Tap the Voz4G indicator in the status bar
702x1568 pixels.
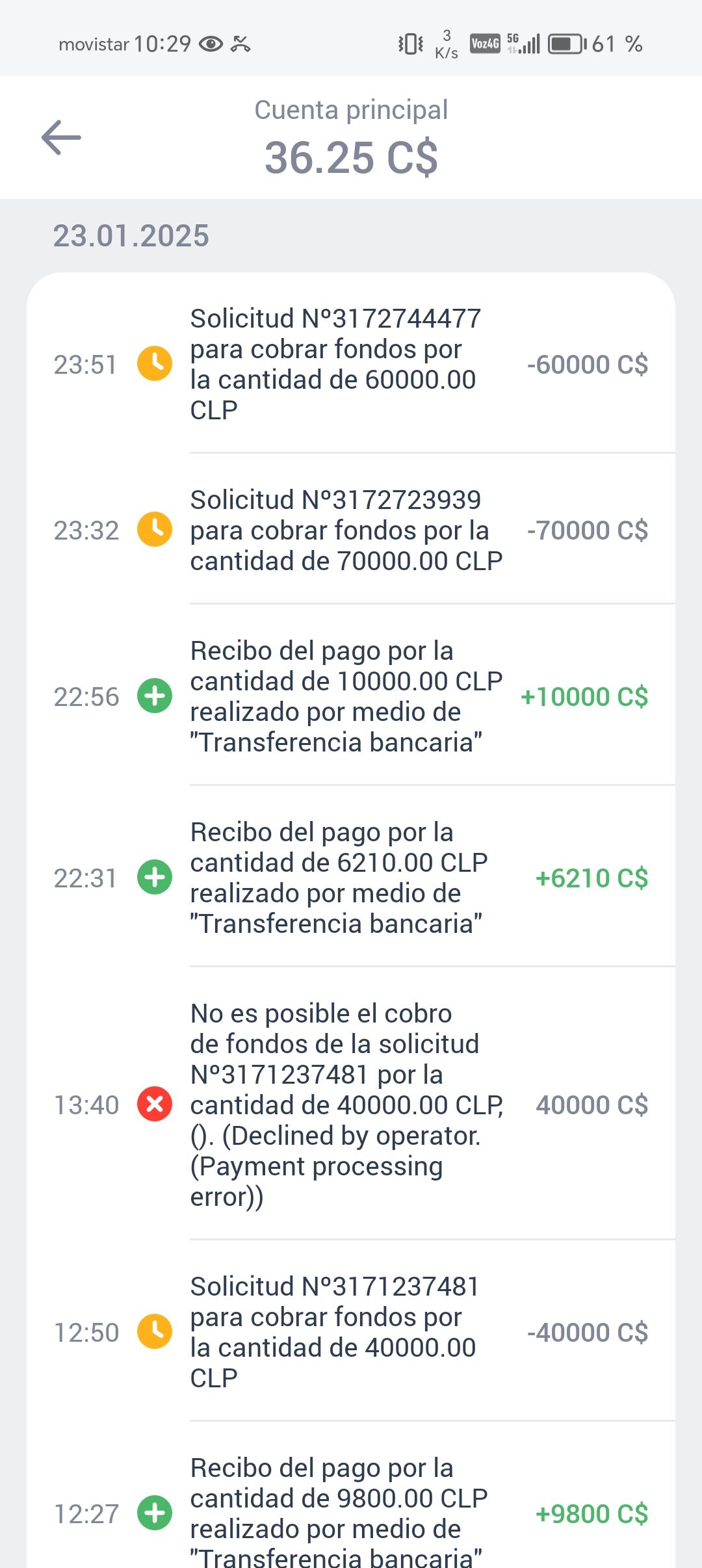click(x=484, y=44)
